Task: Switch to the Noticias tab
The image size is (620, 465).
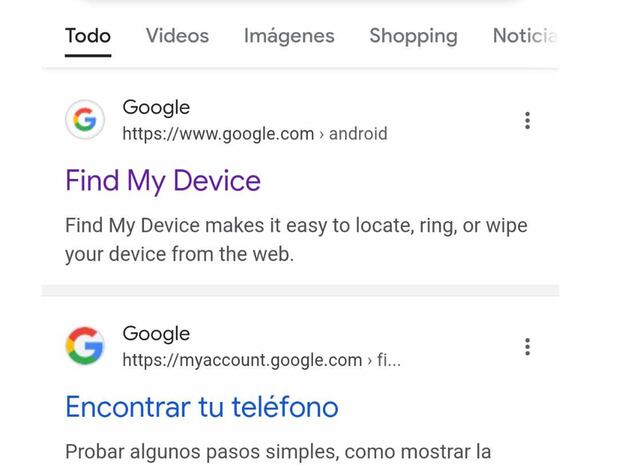Action: 524,36
